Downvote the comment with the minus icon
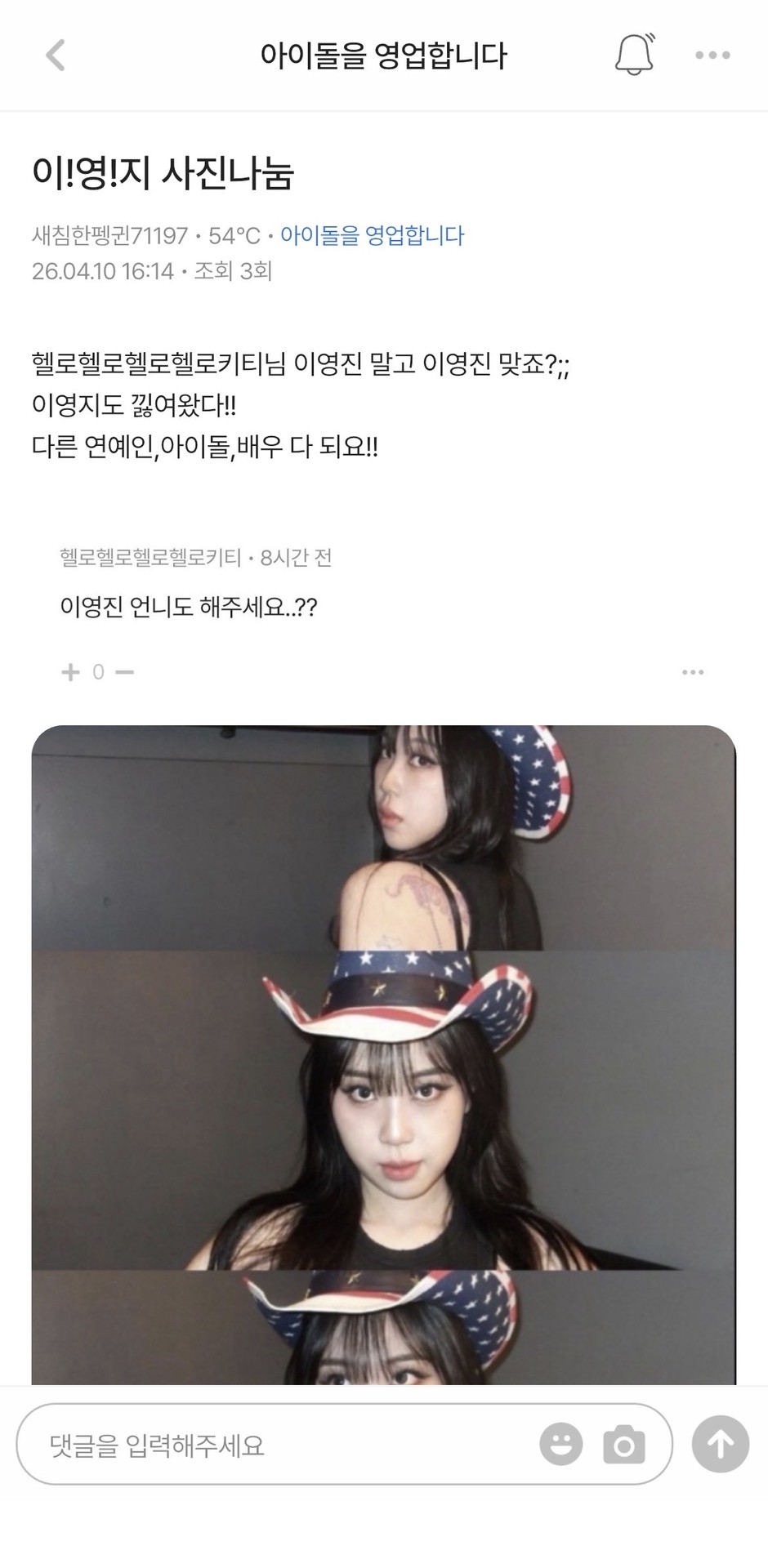Viewport: 768px width, 1568px height. click(x=124, y=671)
